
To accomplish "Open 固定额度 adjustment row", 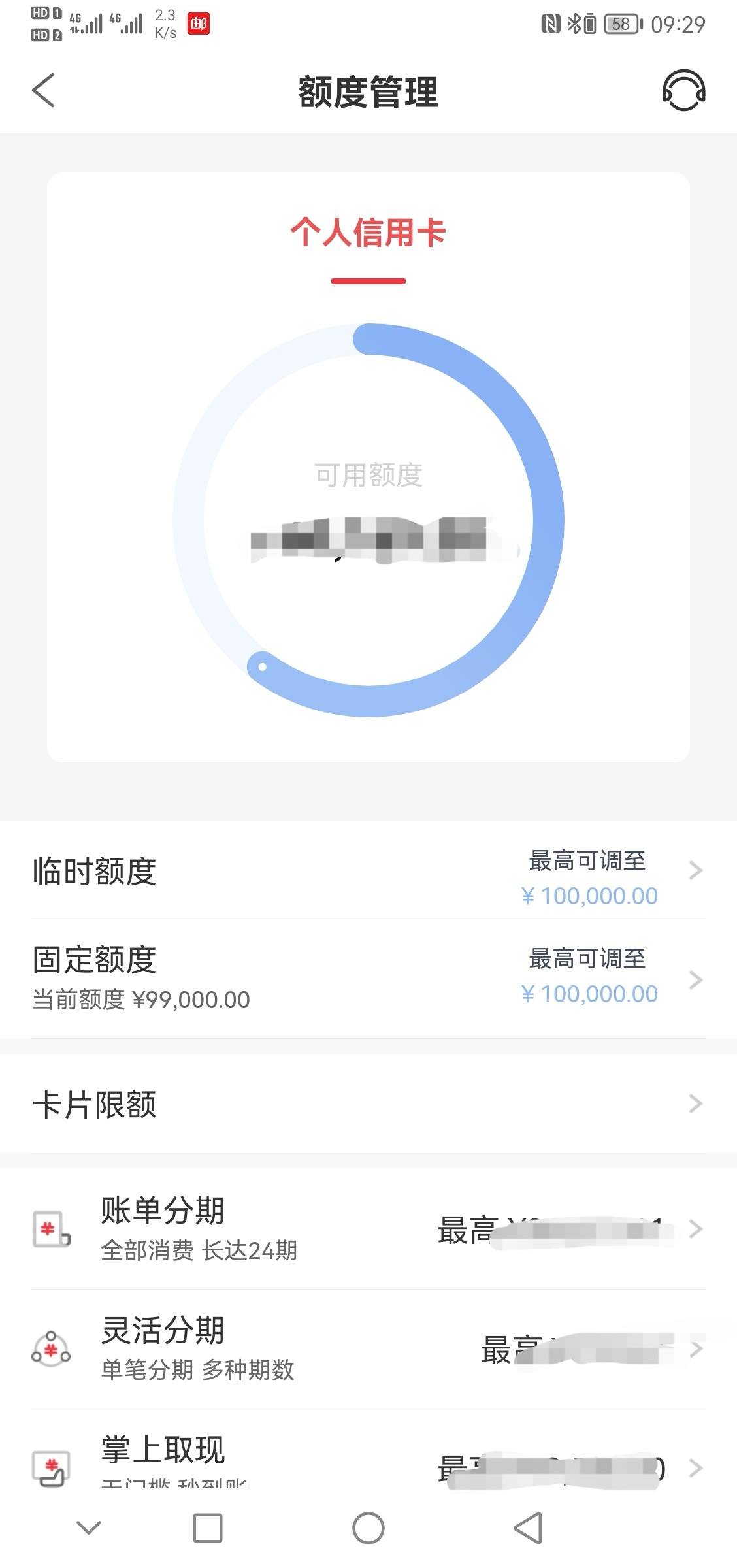I will pyautogui.click(x=368, y=979).
